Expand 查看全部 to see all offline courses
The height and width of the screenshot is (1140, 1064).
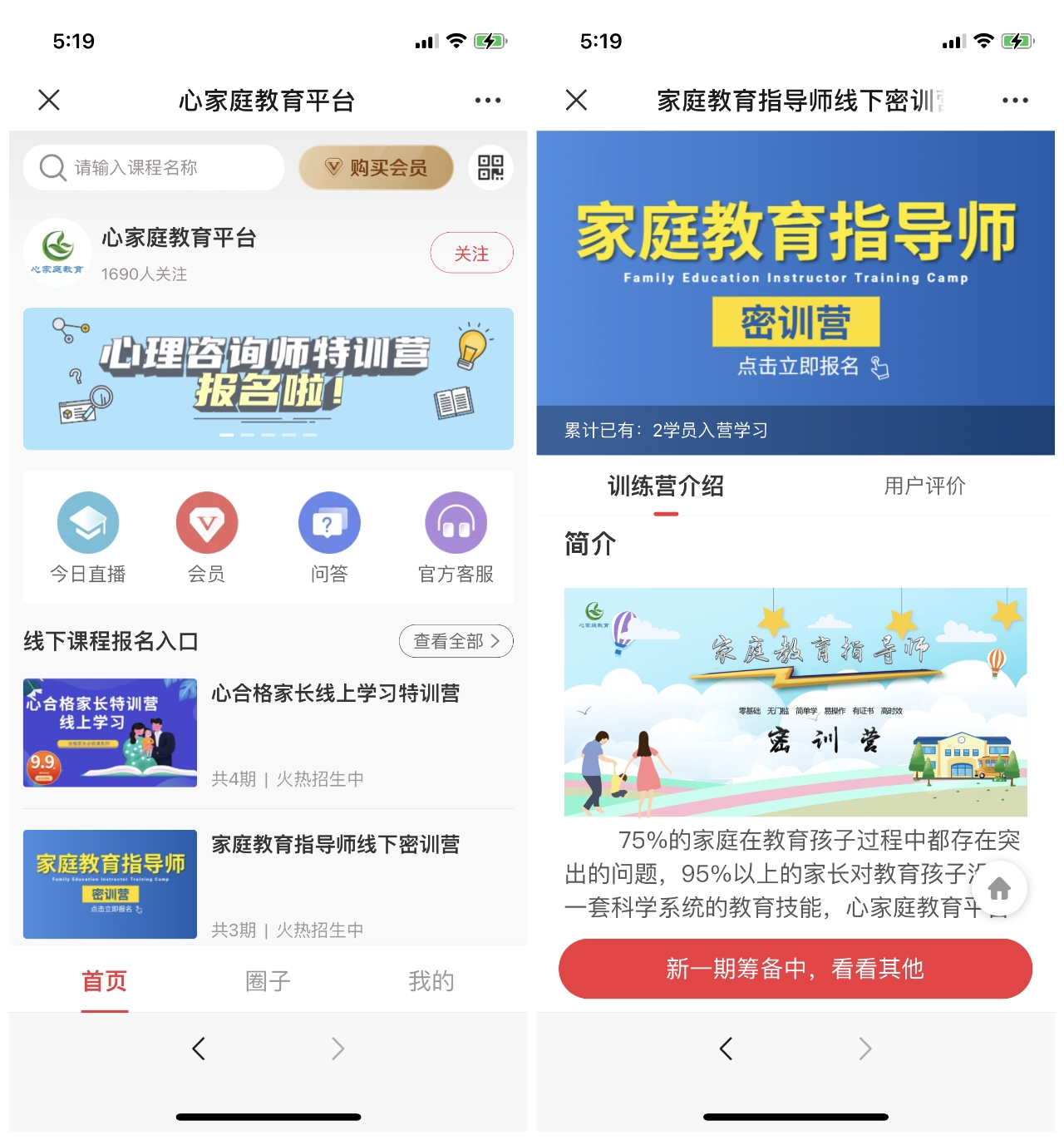456,641
